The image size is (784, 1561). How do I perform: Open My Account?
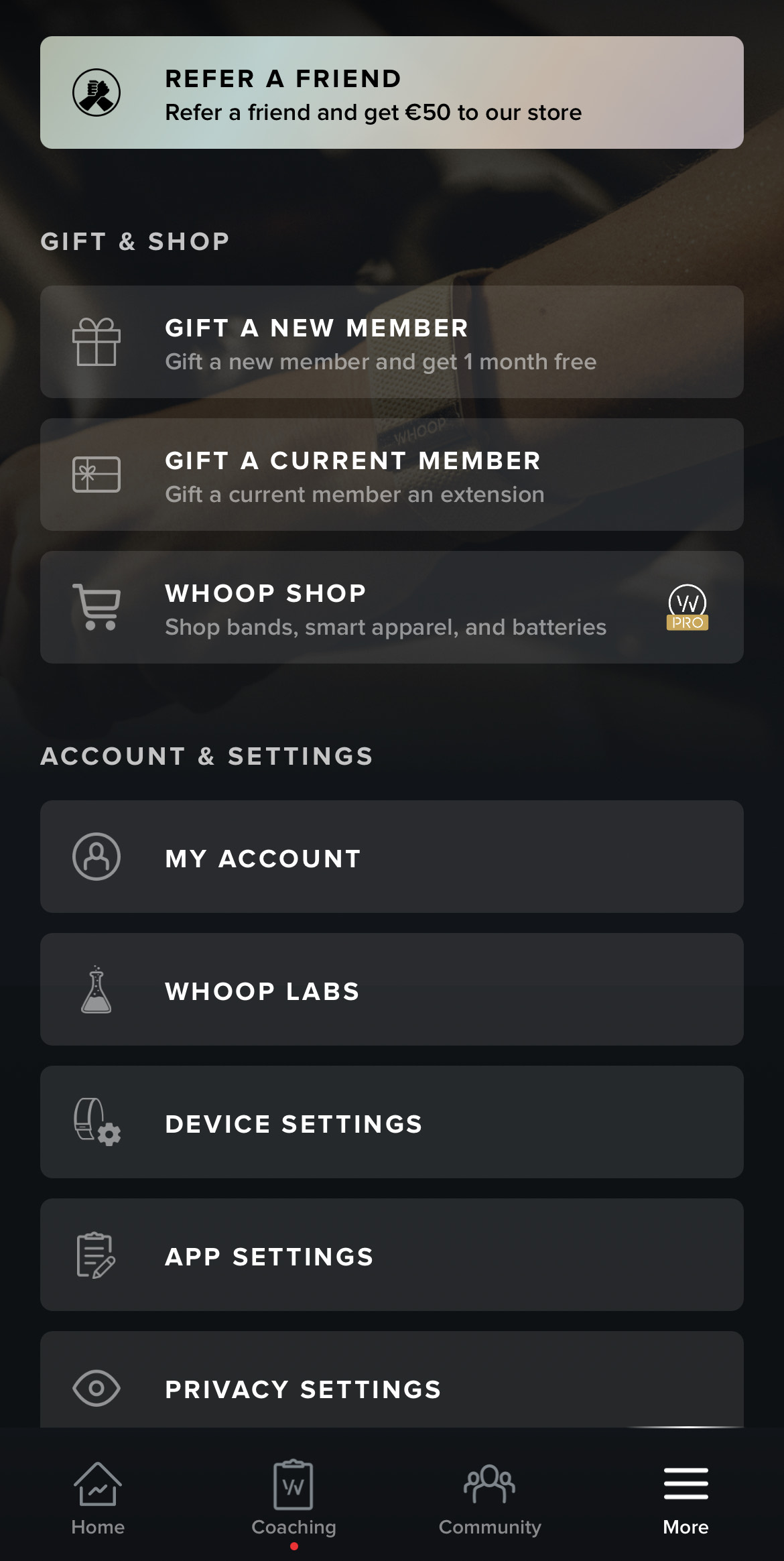(391, 857)
